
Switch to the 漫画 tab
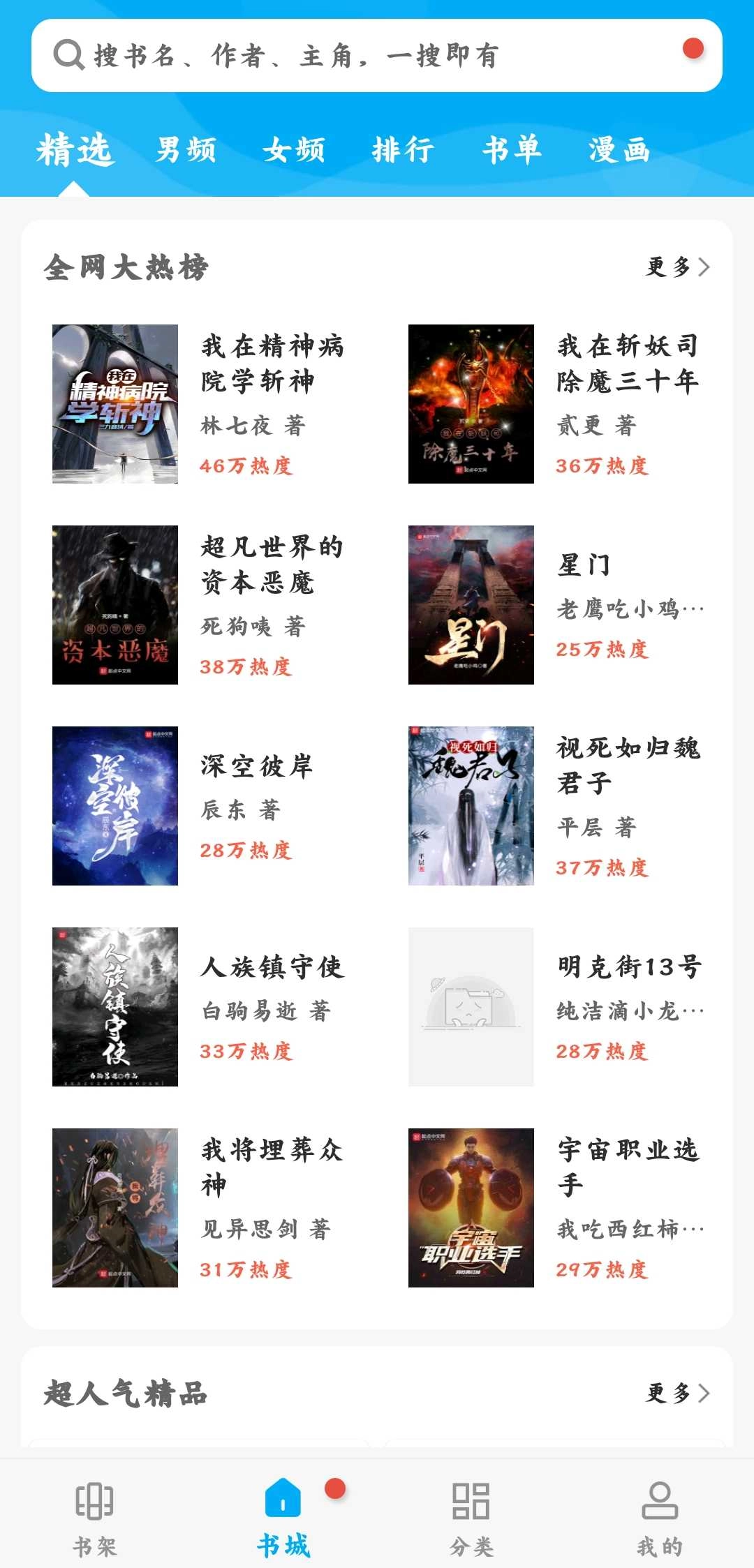coord(619,149)
